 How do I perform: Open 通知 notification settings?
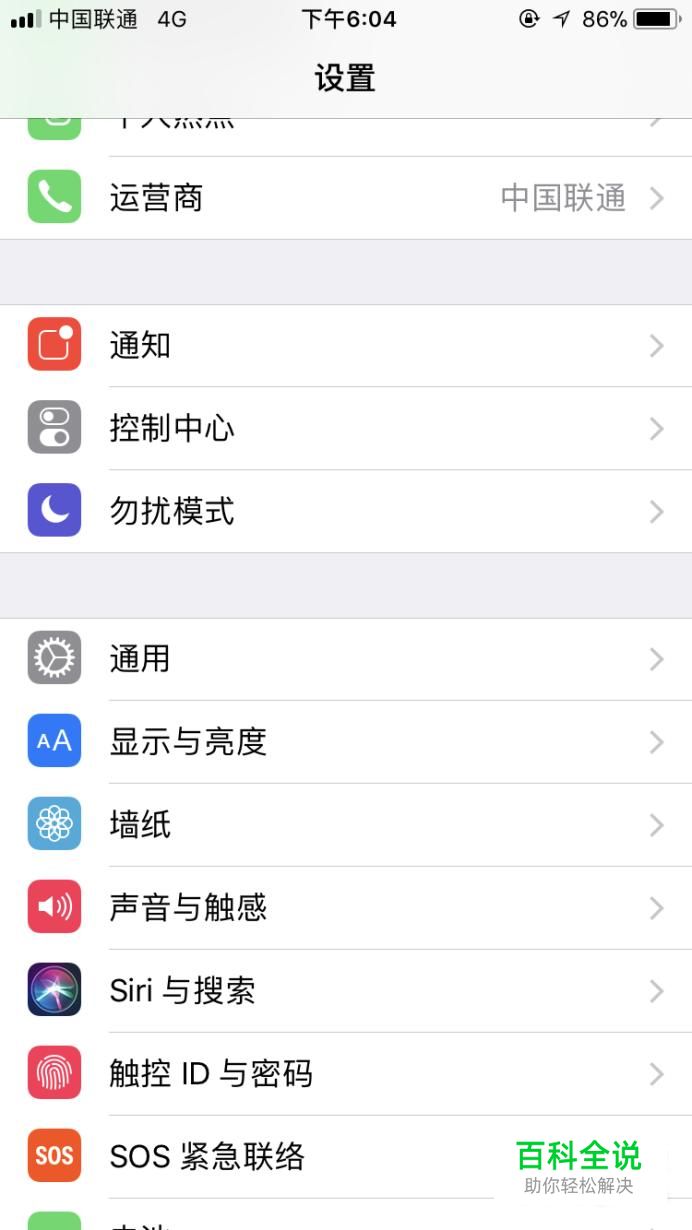(x=345, y=346)
